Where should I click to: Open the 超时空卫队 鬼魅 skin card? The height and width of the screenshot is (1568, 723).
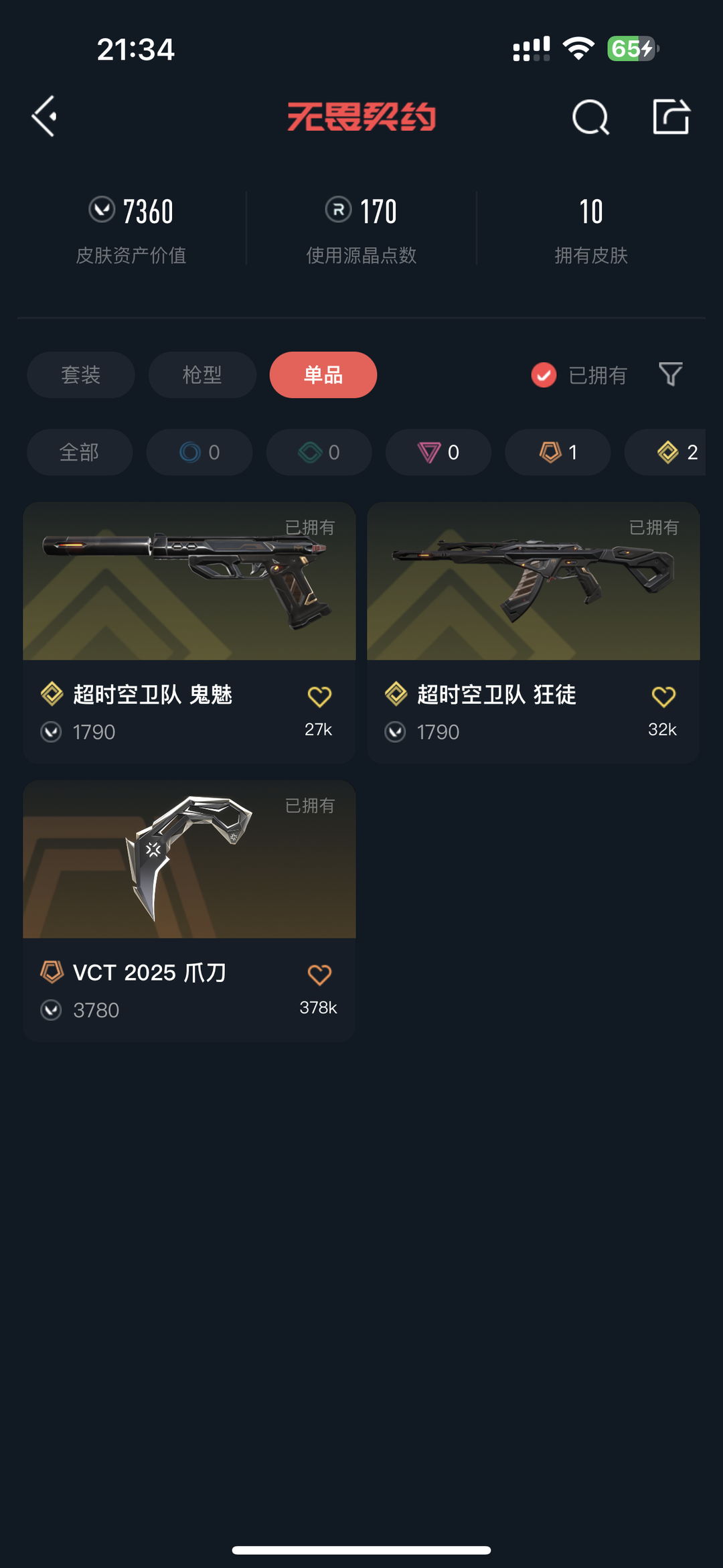189,633
